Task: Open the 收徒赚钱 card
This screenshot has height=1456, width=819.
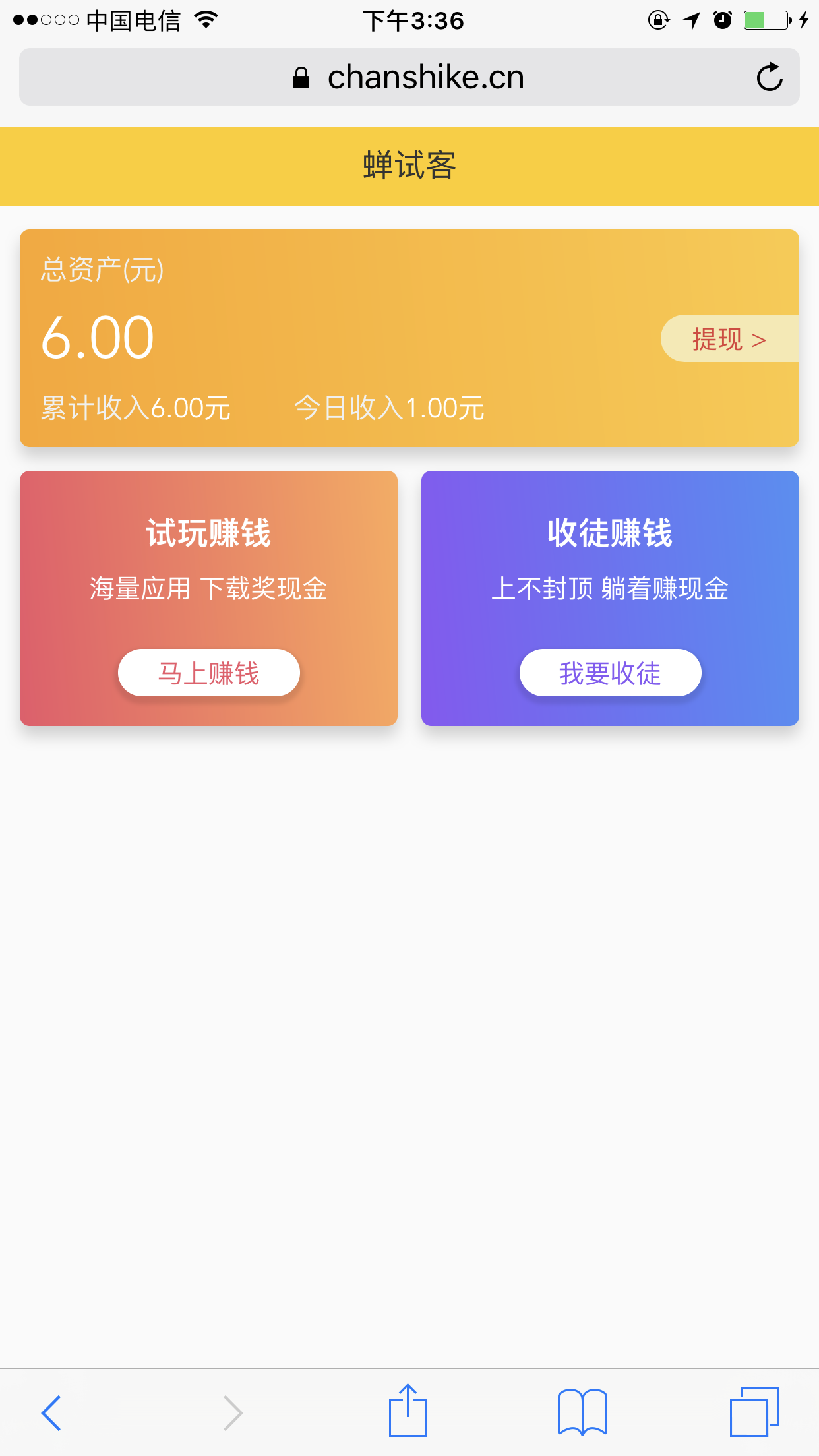Action: (x=610, y=598)
